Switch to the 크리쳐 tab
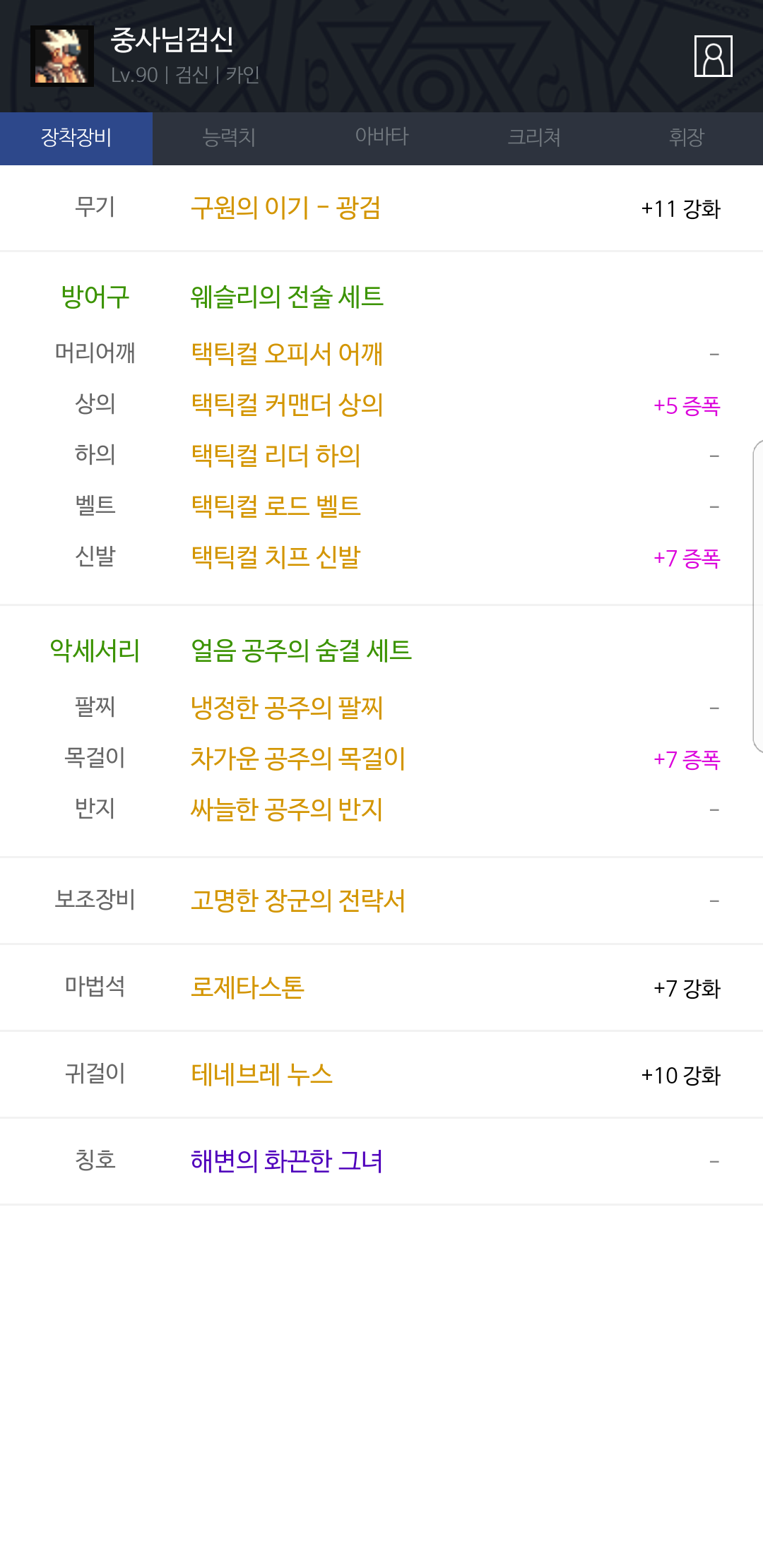763x1568 pixels. [534, 138]
